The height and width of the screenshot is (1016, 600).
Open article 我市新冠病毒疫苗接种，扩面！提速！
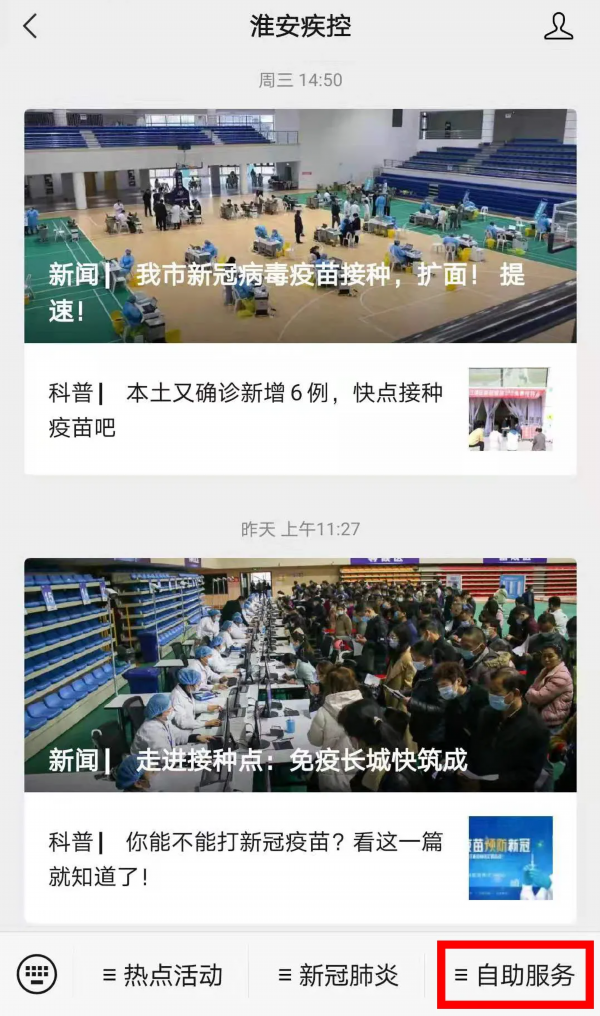pyautogui.click(x=300, y=226)
